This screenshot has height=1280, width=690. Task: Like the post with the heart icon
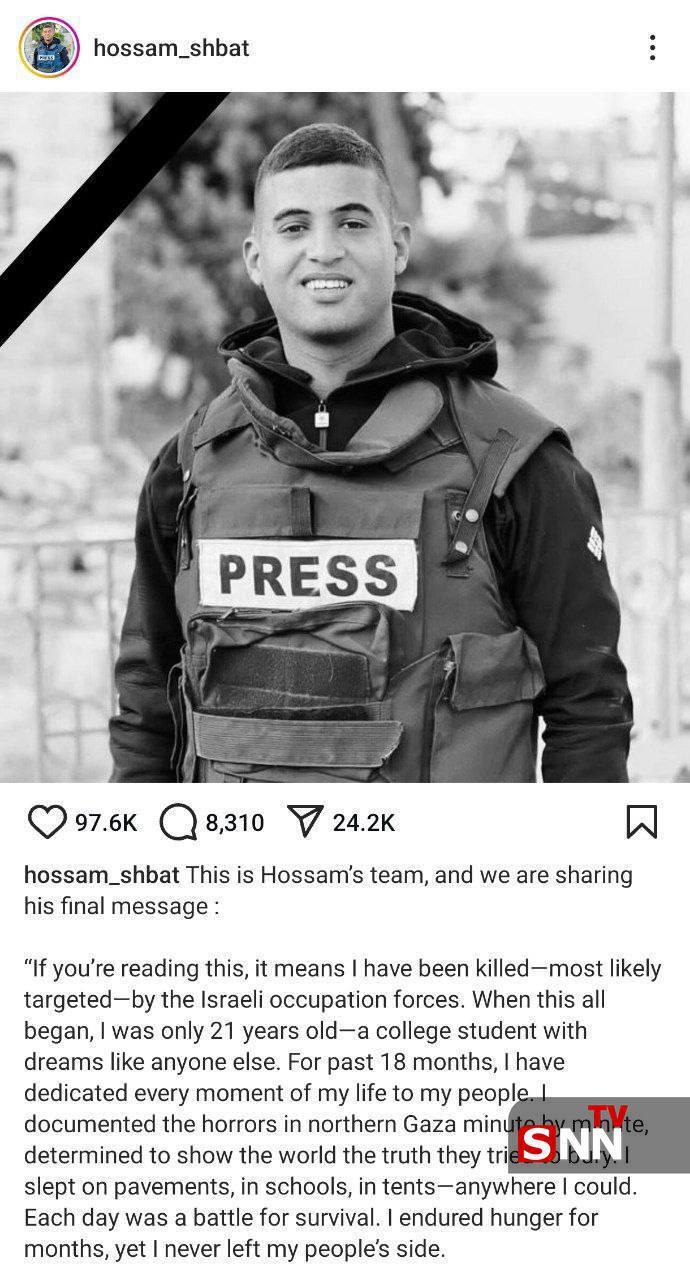(46, 822)
